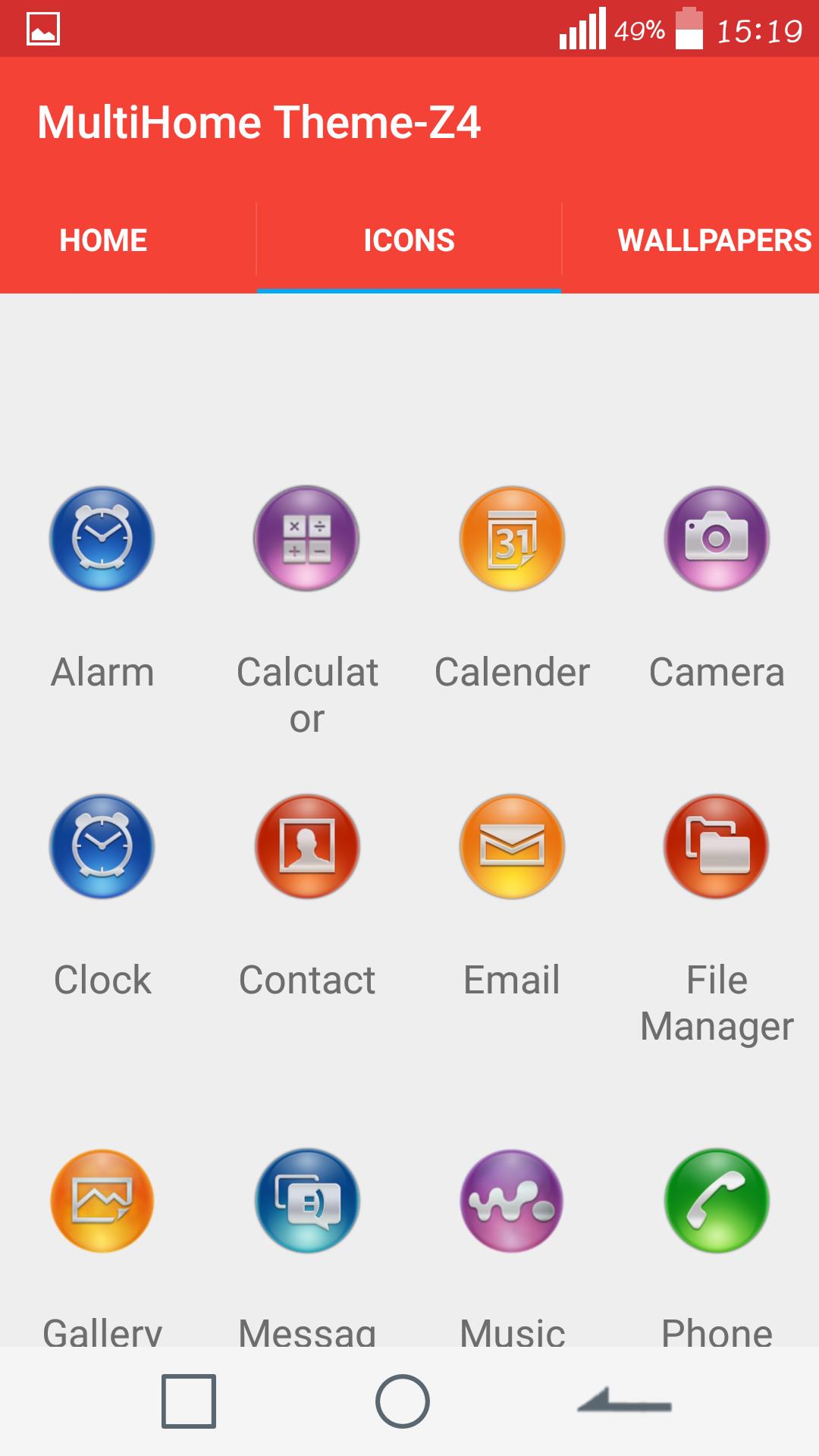
Task: Open the image icon in the status bar
Action: point(42,30)
